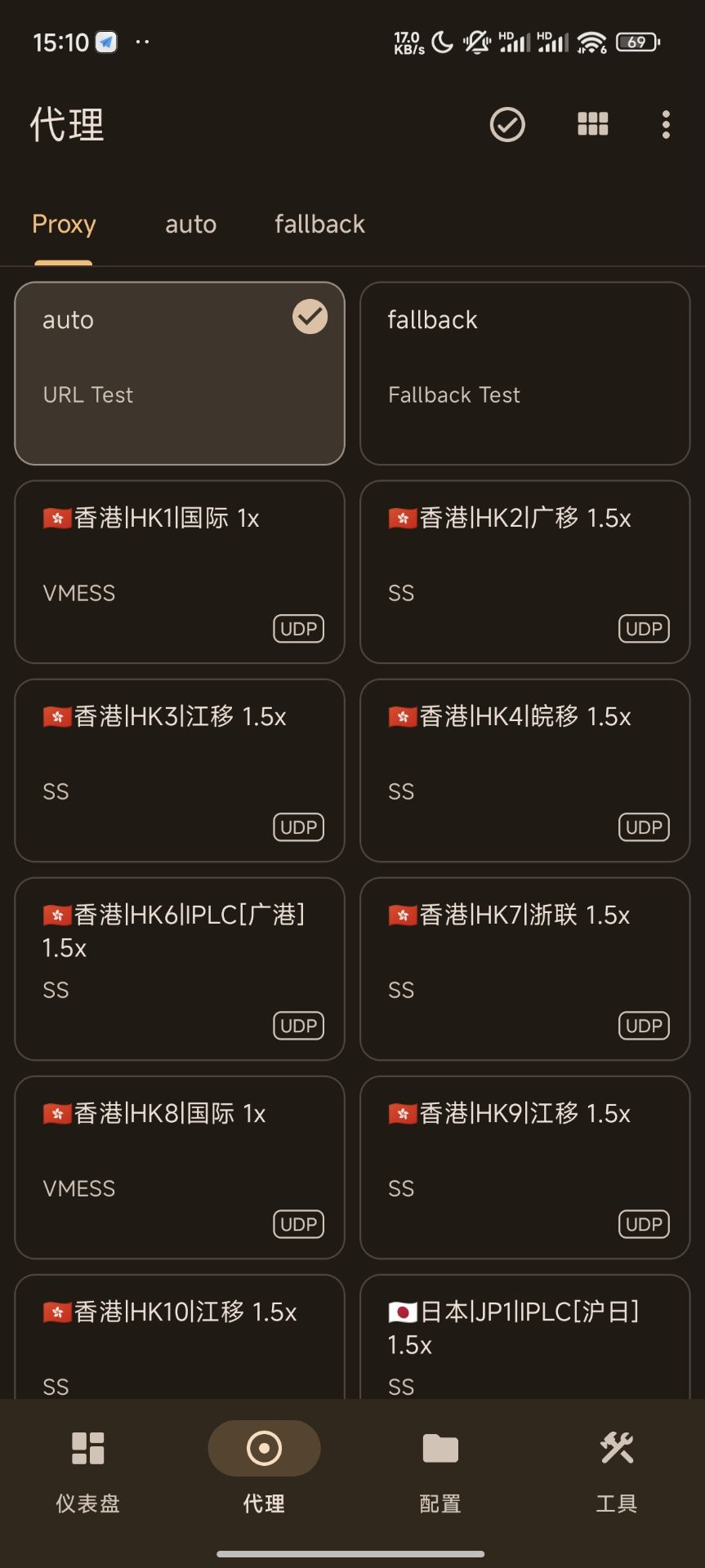Run the proxy delay test check icon

click(x=507, y=125)
